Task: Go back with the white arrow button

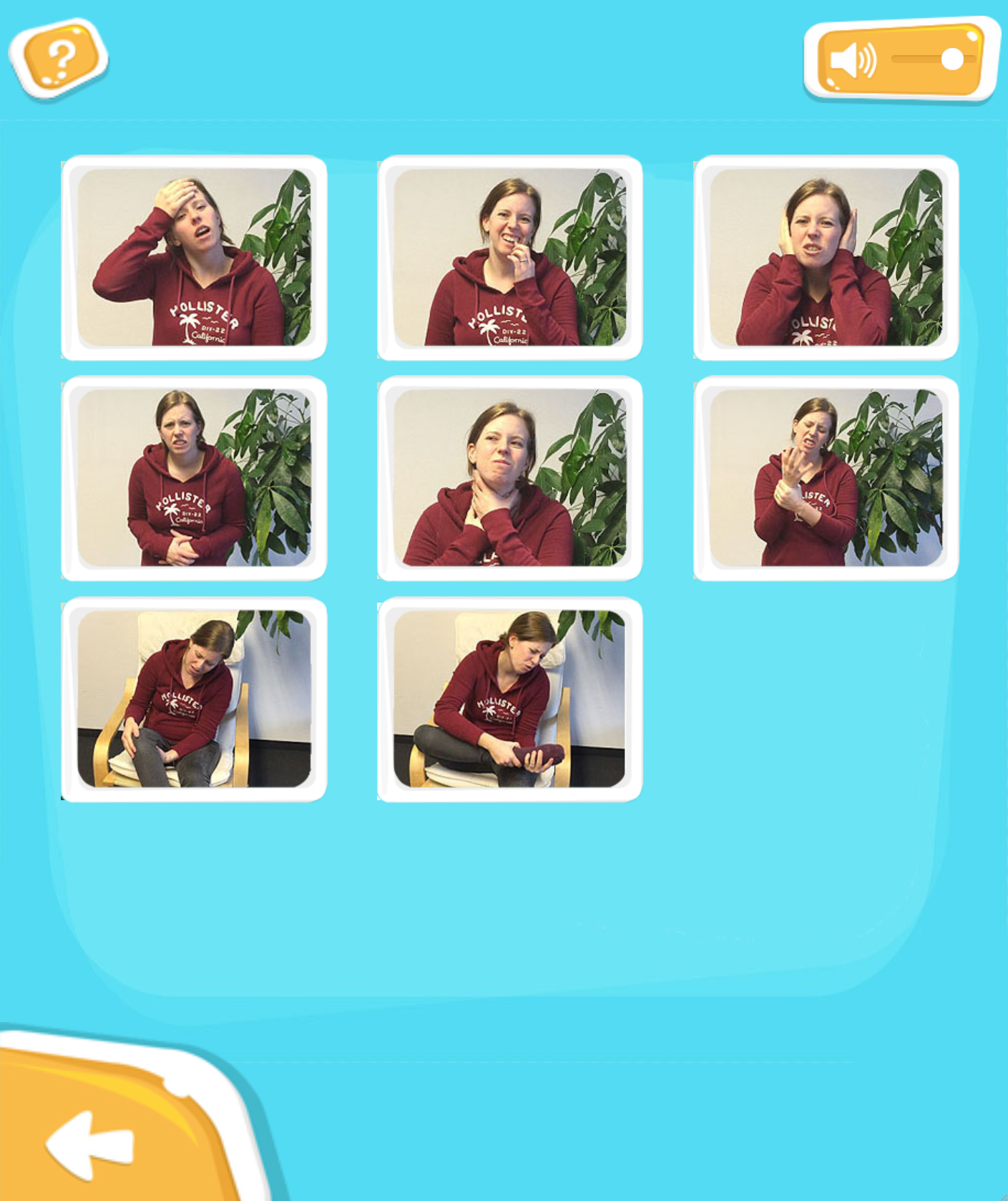Action: [x=91, y=1144]
